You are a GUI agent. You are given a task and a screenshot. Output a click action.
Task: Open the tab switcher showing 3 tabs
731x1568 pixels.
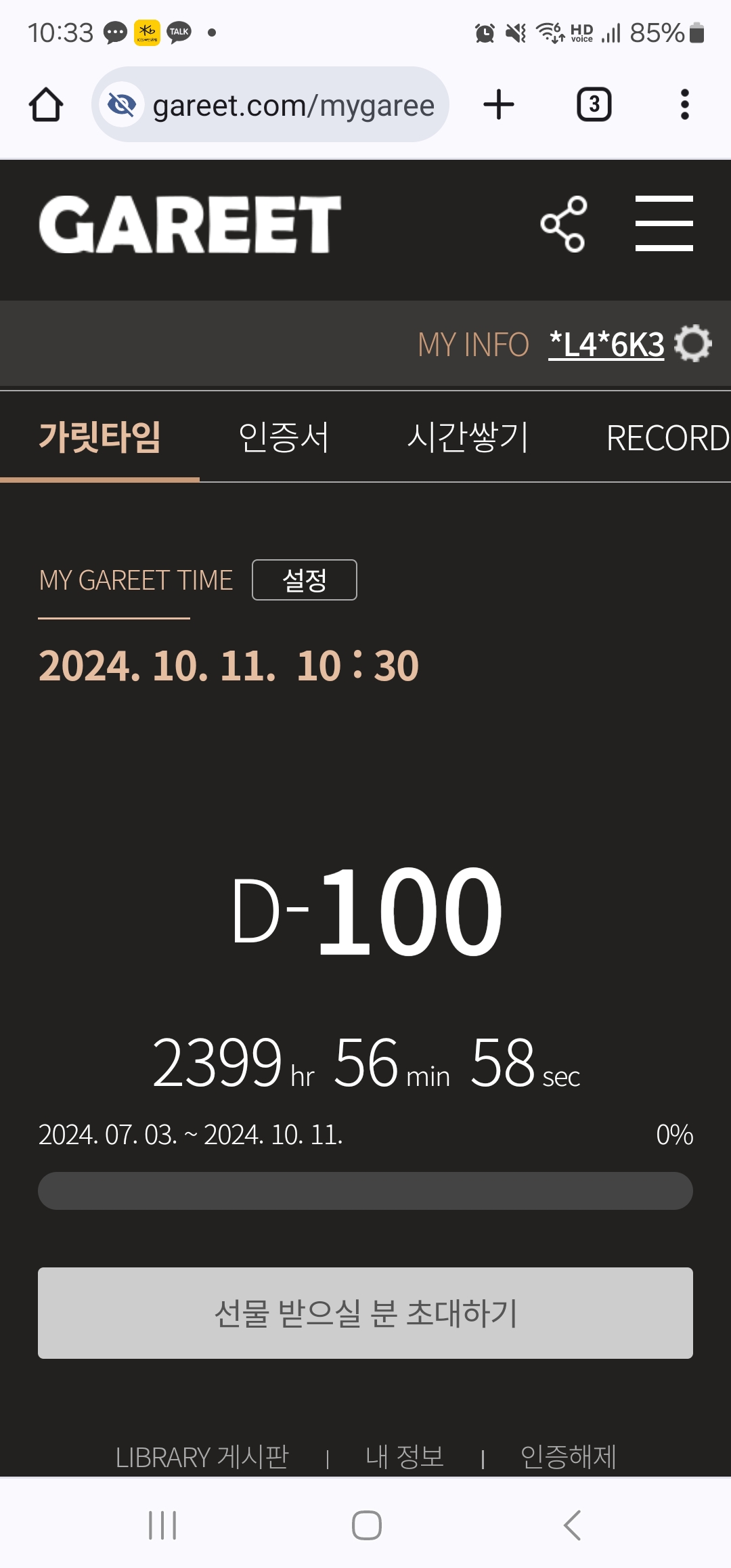[x=594, y=105]
